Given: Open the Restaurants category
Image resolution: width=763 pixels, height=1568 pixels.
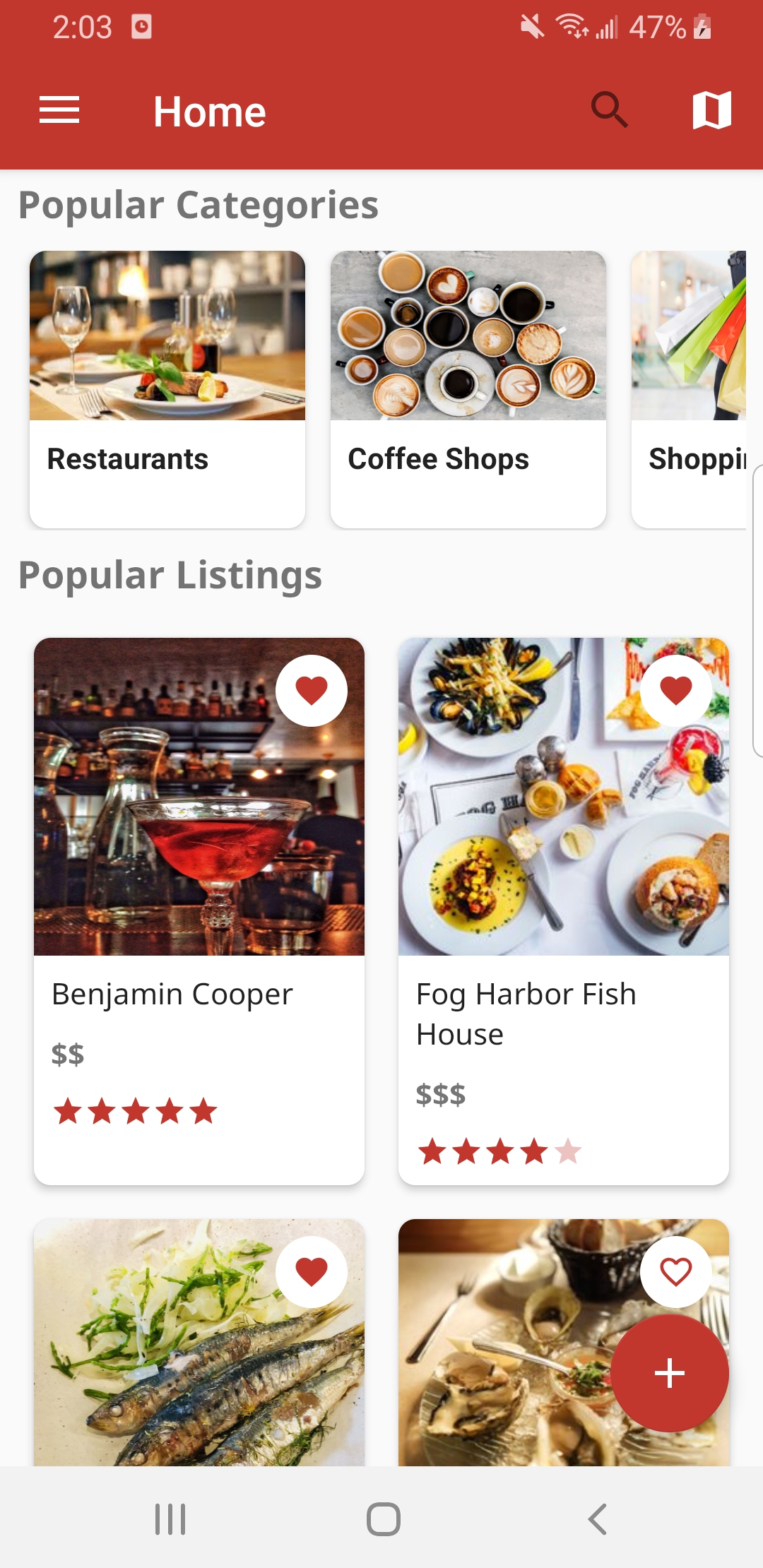Looking at the screenshot, I should (x=167, y=388).
